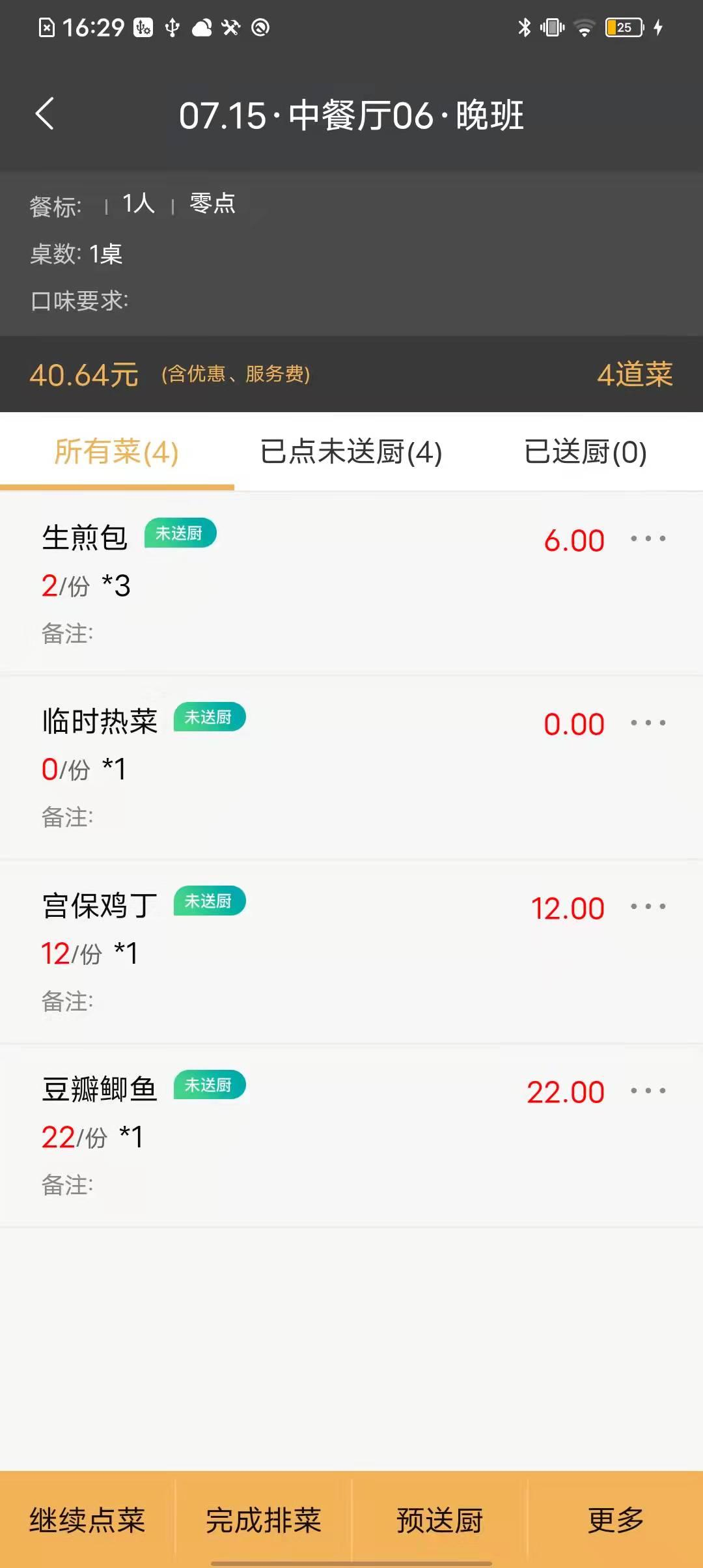Tap 继续点菜 to keep ordering
This screenshot has height=1568, width=703.
88,1521
